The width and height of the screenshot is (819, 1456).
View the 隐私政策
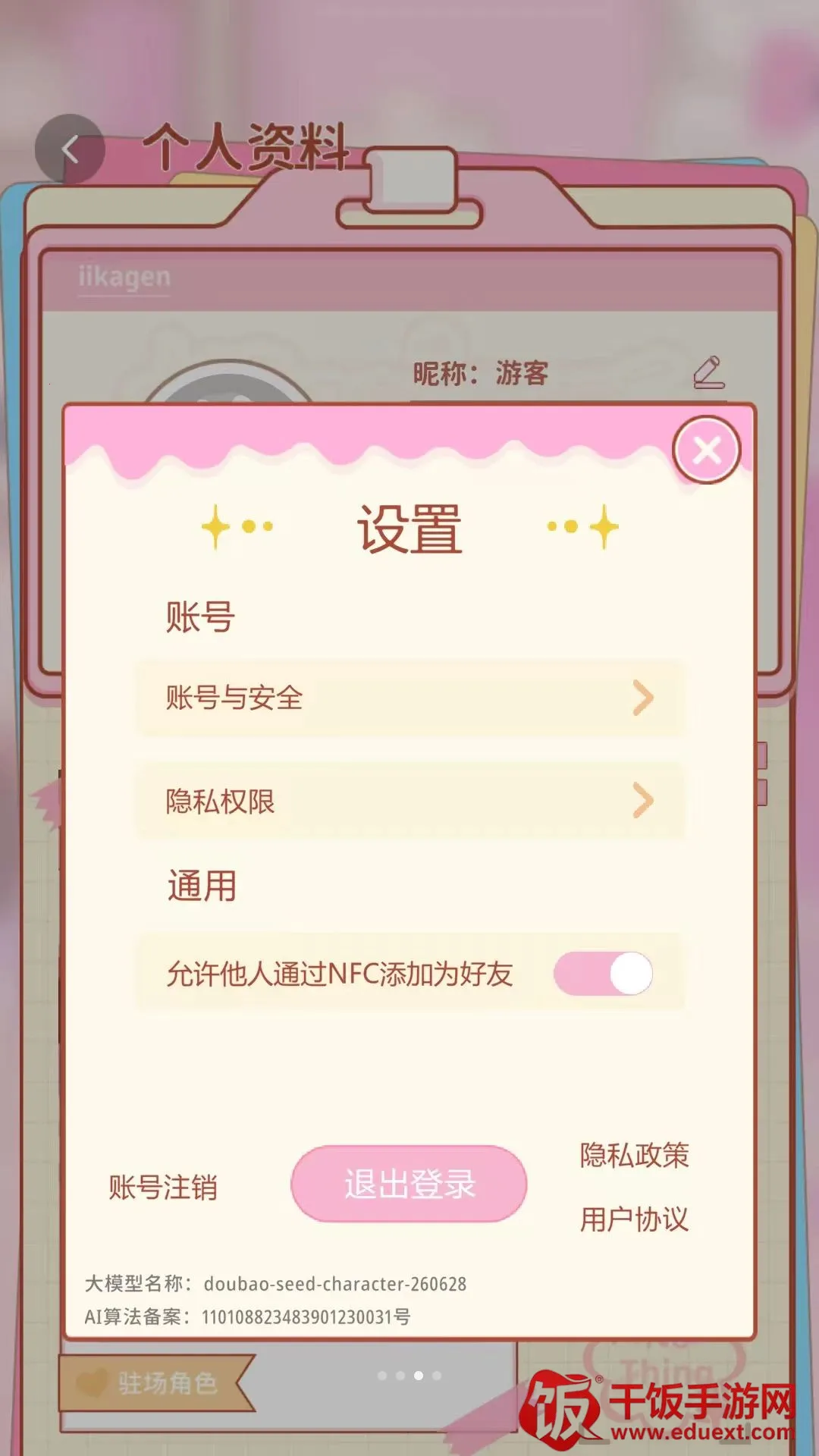634,1155
